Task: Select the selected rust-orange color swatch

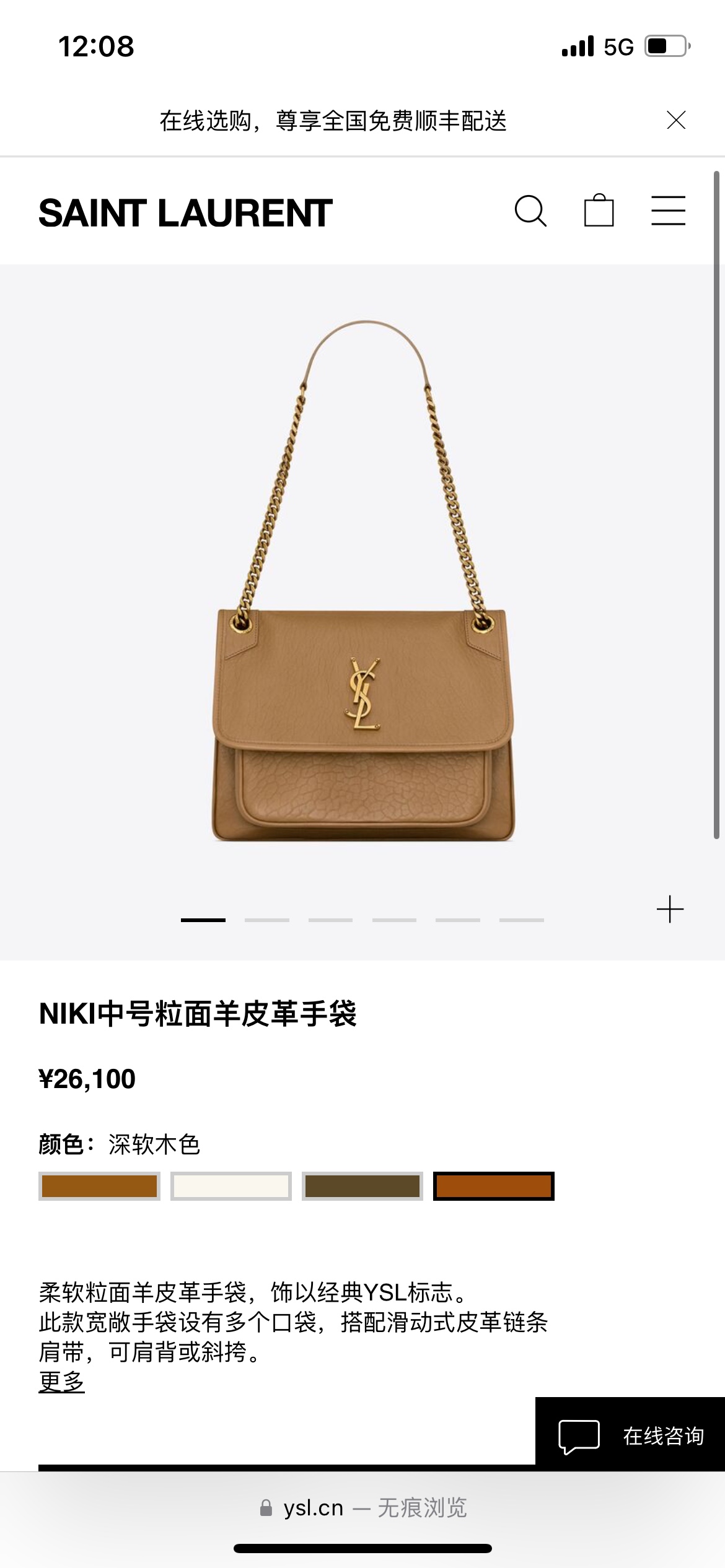Action: [494, 1186]
